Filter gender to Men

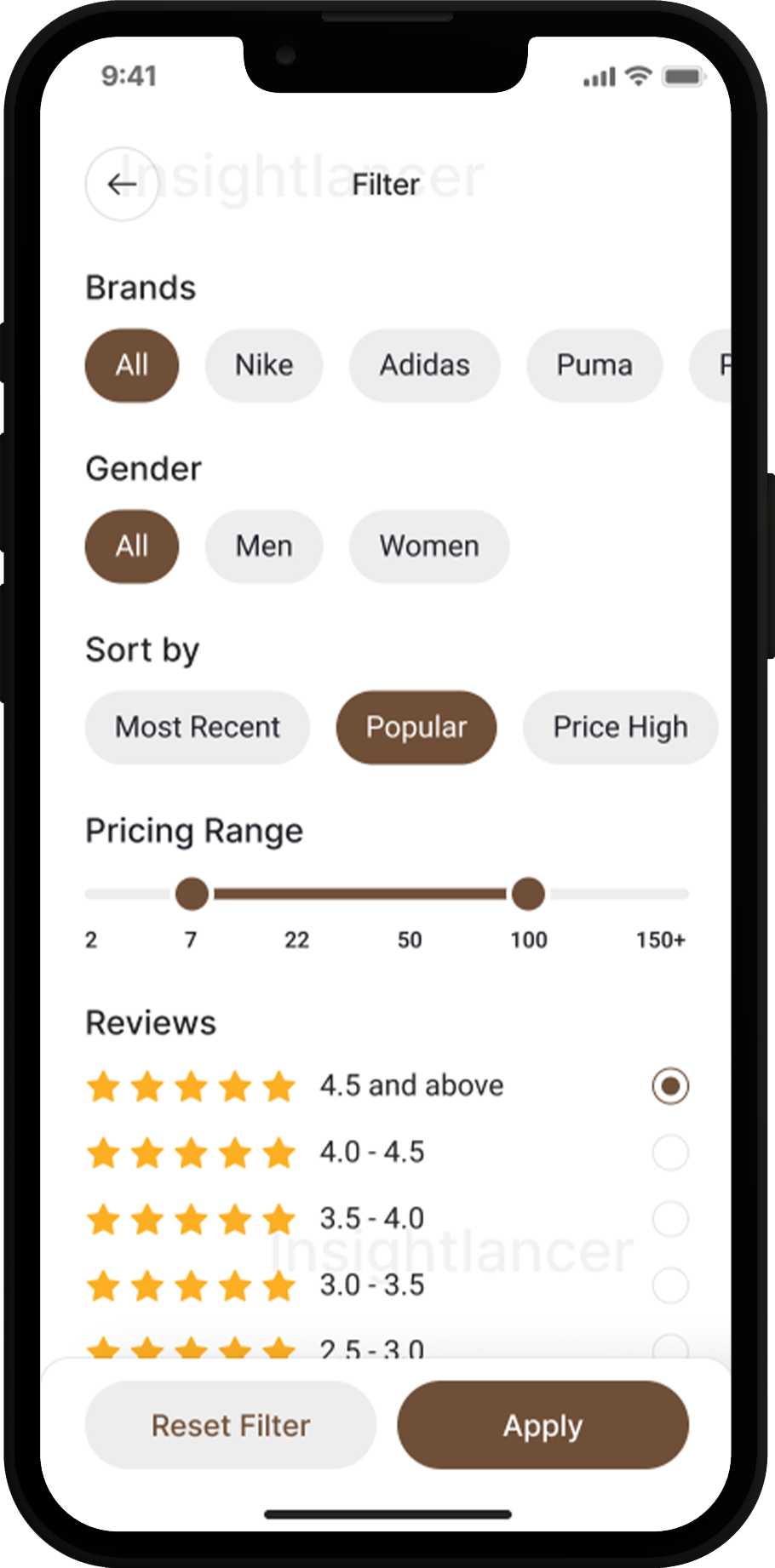click(x=264, y=546)
